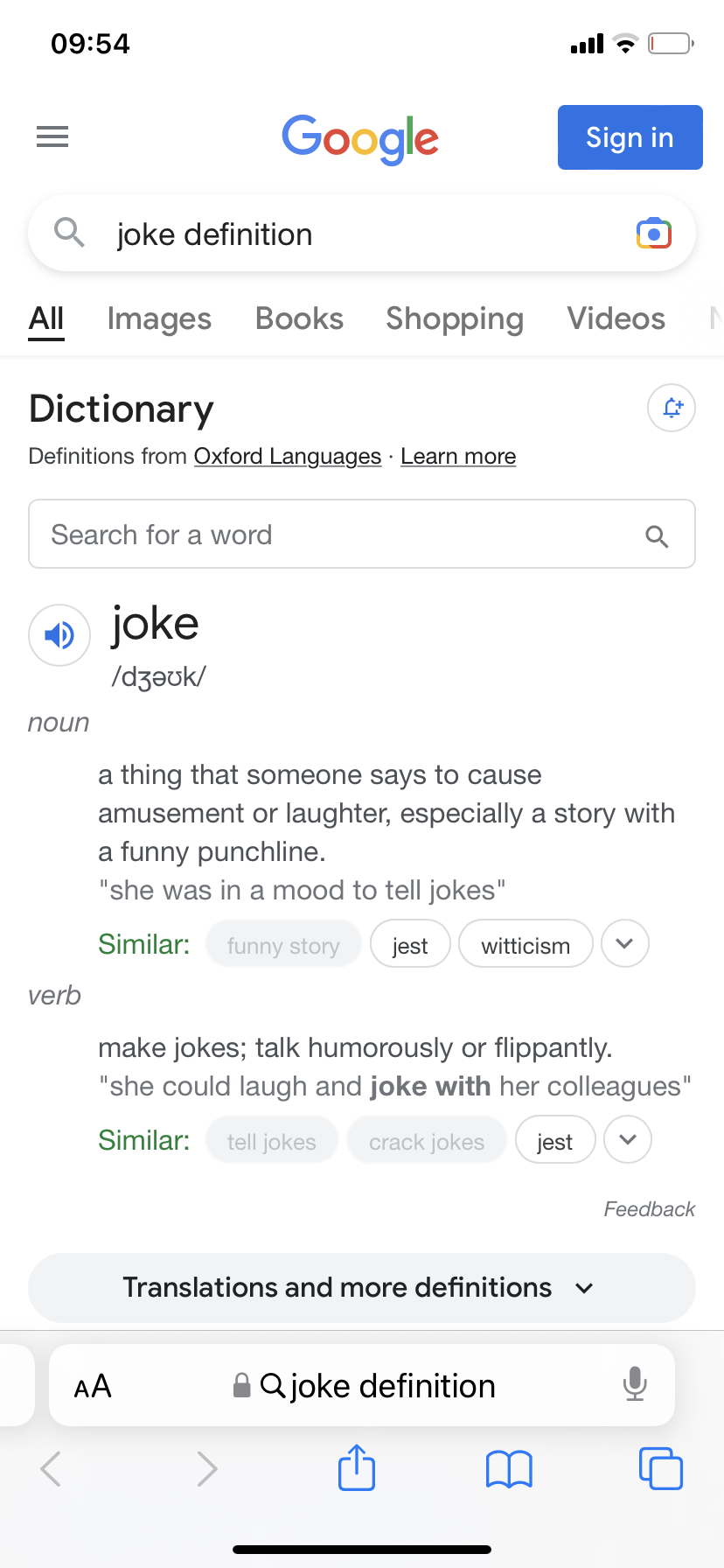
Task: Switch to the Videos tab
Action: [x=616, y=318]
